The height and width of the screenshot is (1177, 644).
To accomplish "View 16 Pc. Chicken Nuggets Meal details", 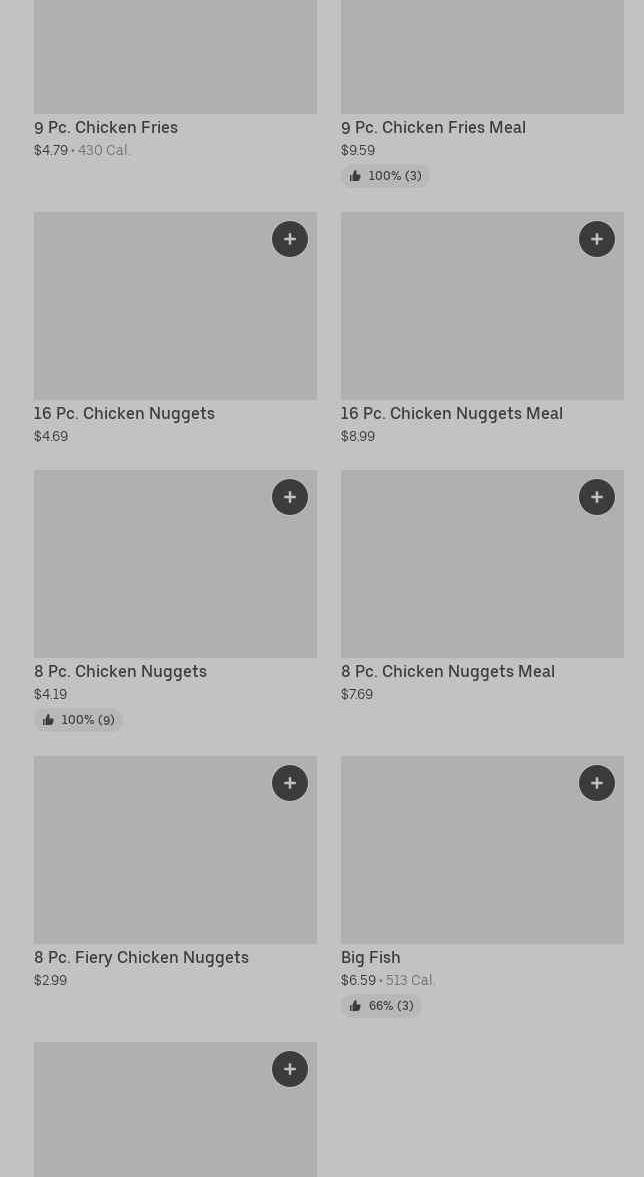I will pos(452,414).
